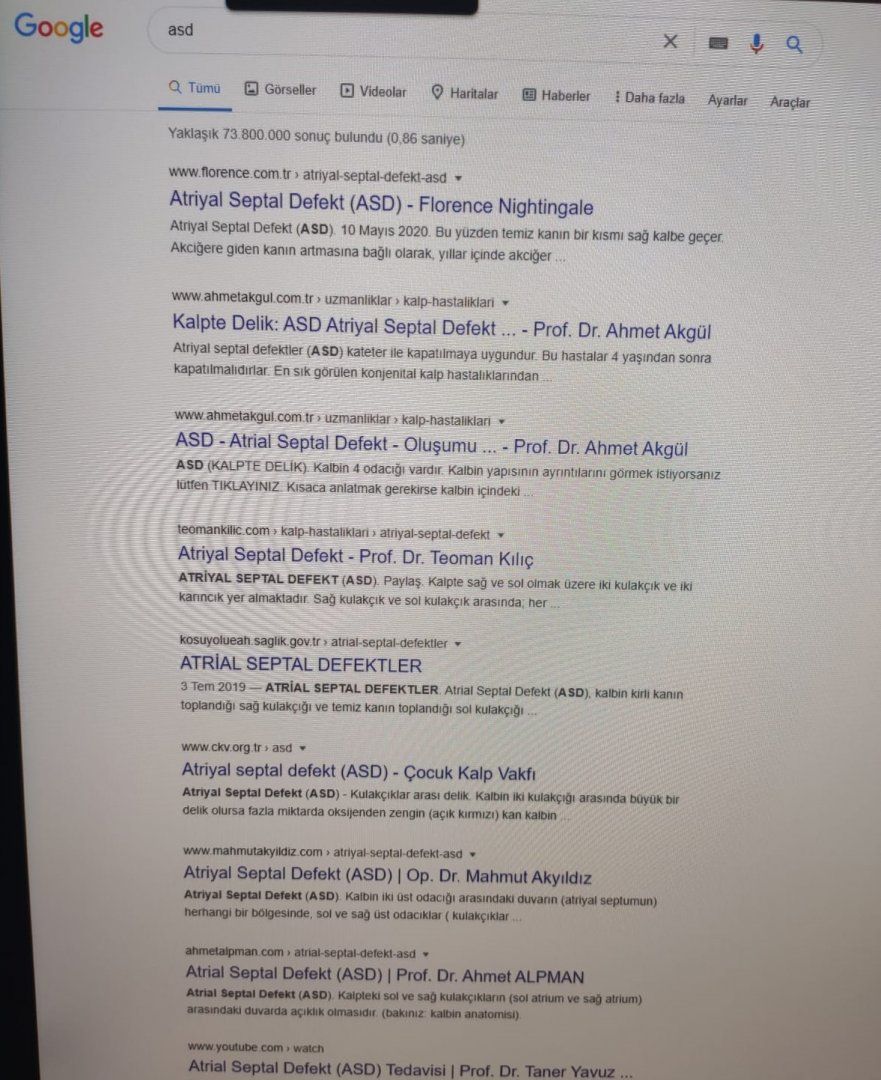Open Araçlar search tools
Viewport: 881px width, 1080px height.
click(789, 102)
